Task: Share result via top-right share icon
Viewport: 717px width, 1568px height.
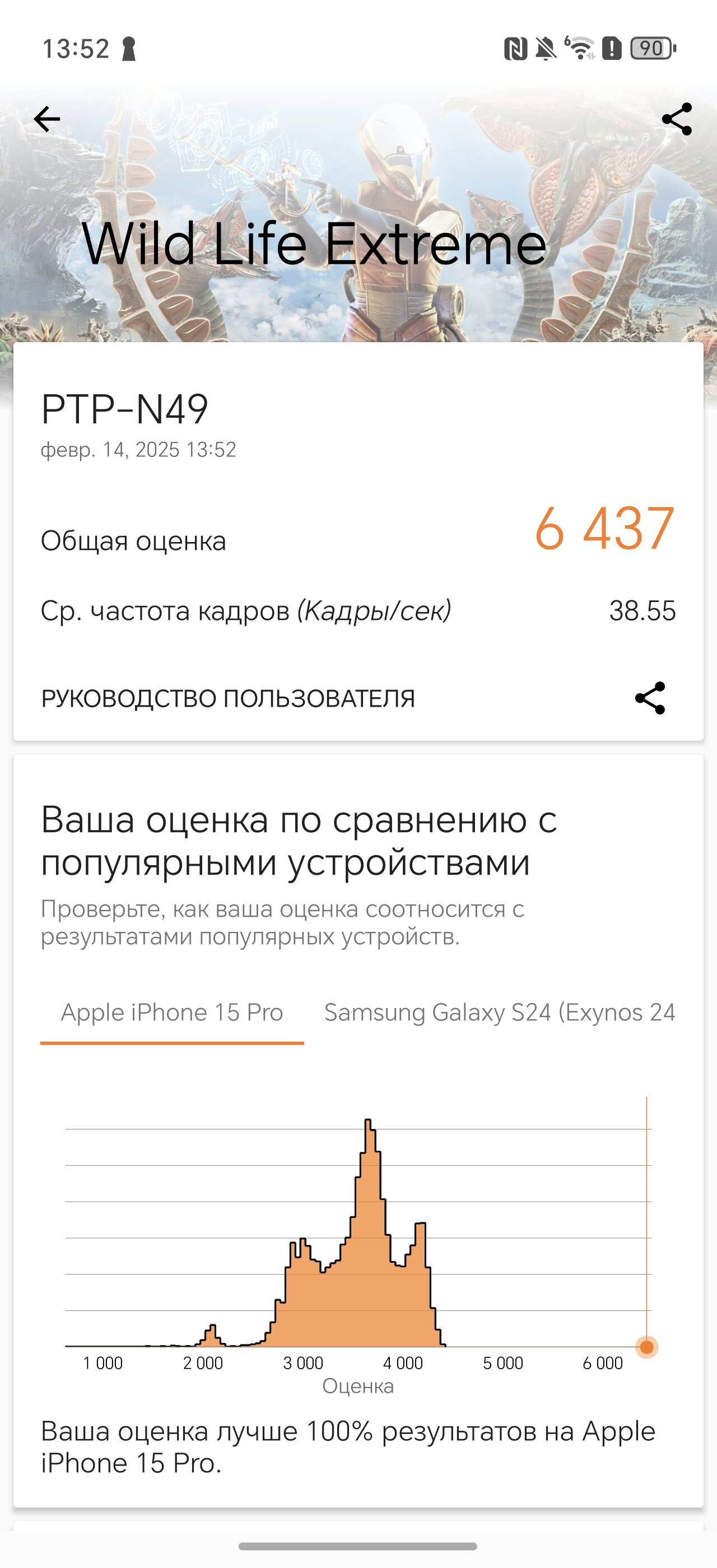Action: coord(677,119)
